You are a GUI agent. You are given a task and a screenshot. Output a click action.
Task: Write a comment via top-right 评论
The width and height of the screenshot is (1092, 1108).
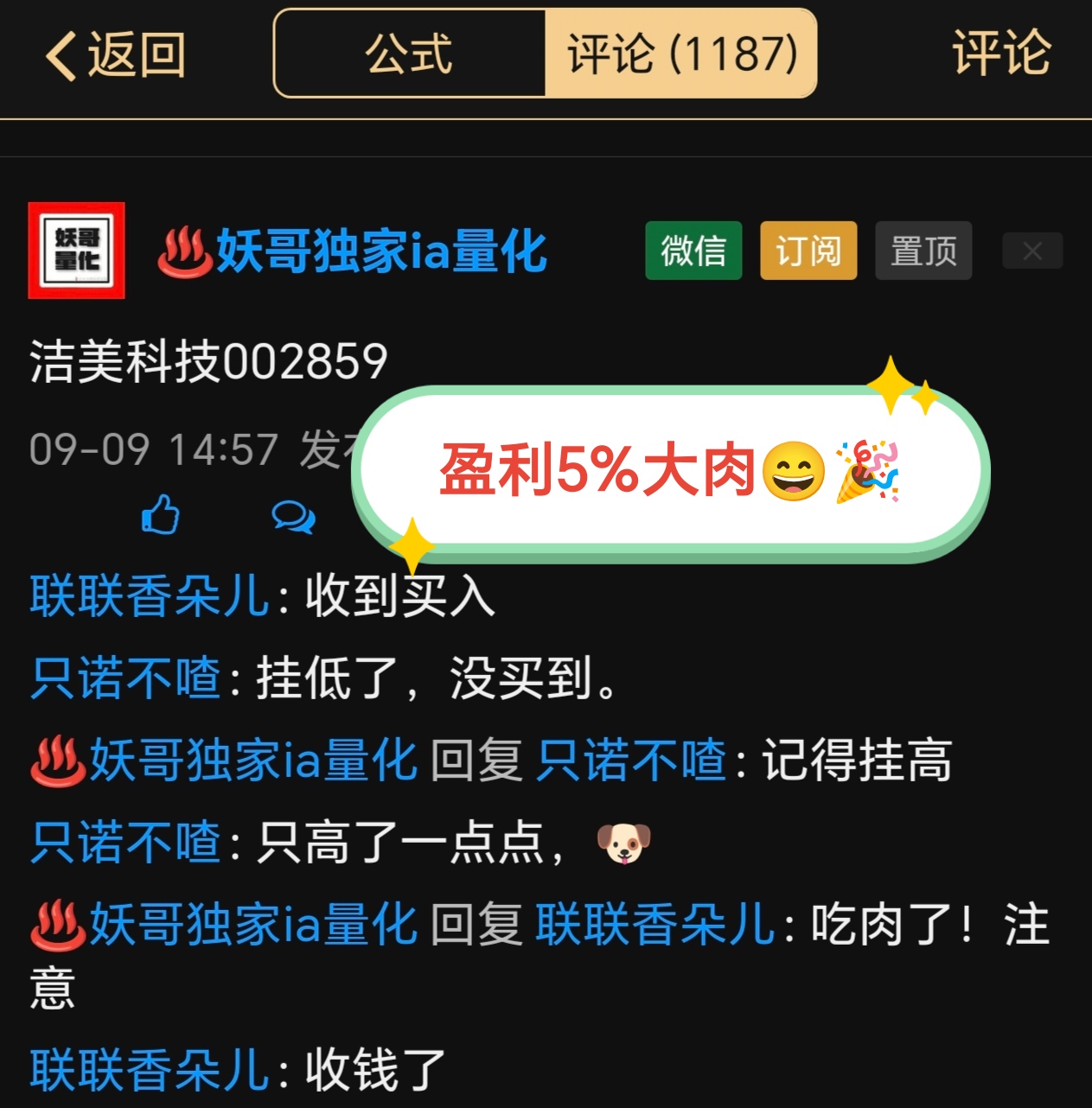1000,54
